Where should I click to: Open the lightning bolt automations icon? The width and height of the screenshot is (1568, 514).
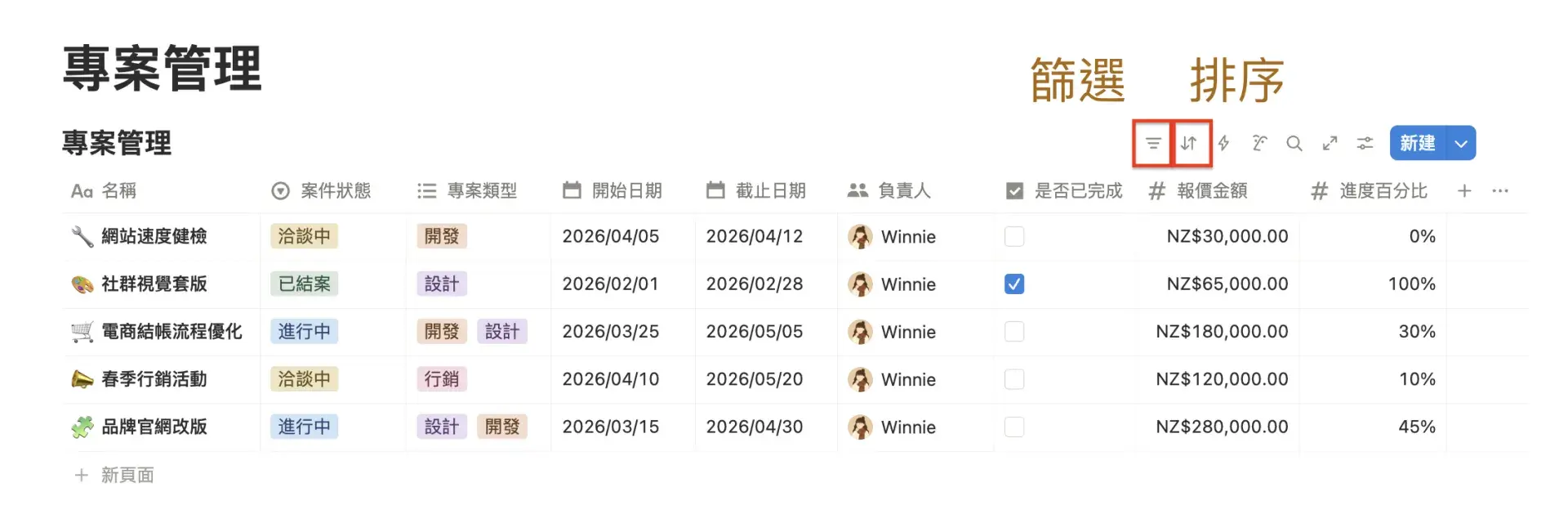pyautogui.click(x=1223, y=143)
